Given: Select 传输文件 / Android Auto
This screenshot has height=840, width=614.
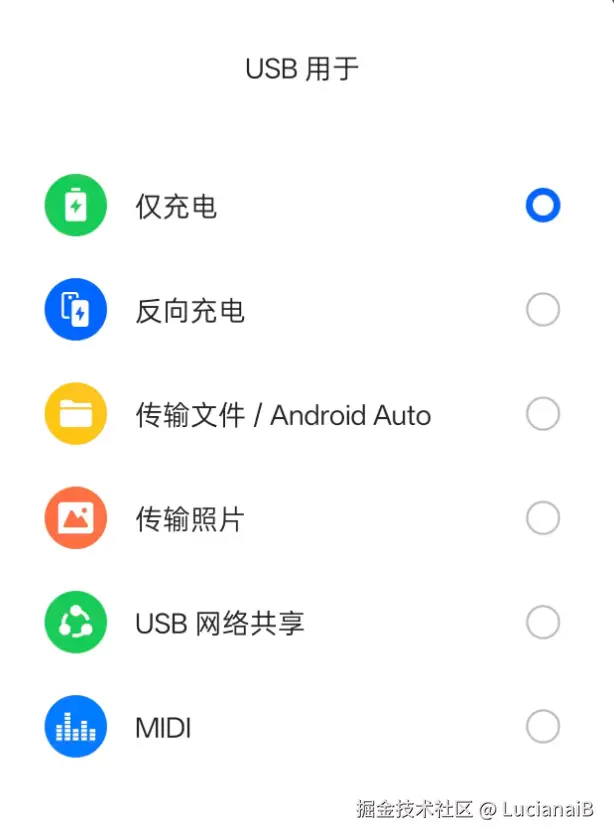Looking at the screenshot, I should click(542, 414).
